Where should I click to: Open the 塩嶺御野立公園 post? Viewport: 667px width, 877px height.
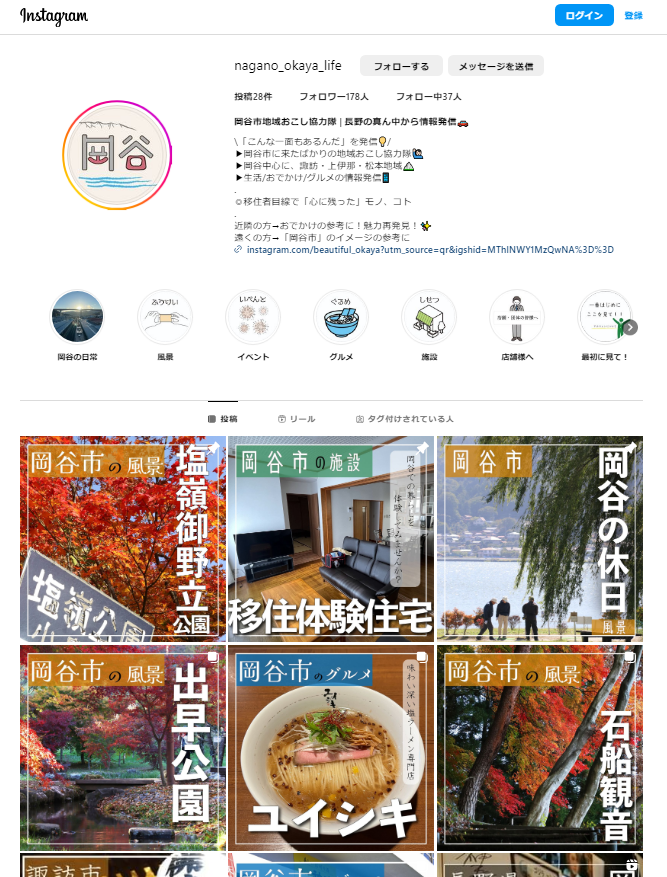click(x=122, y=538)
